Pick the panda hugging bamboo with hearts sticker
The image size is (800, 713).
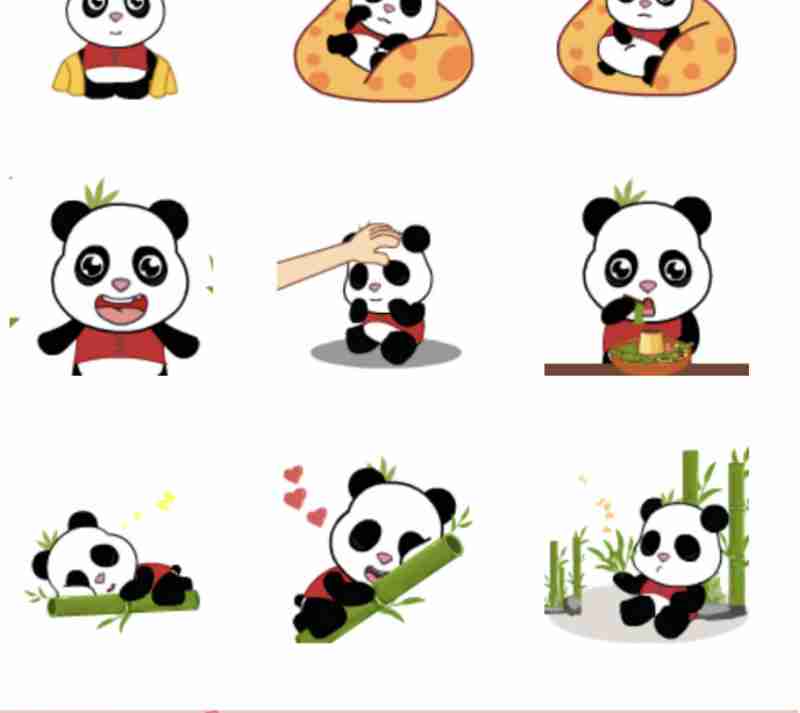tap(378, 550)
